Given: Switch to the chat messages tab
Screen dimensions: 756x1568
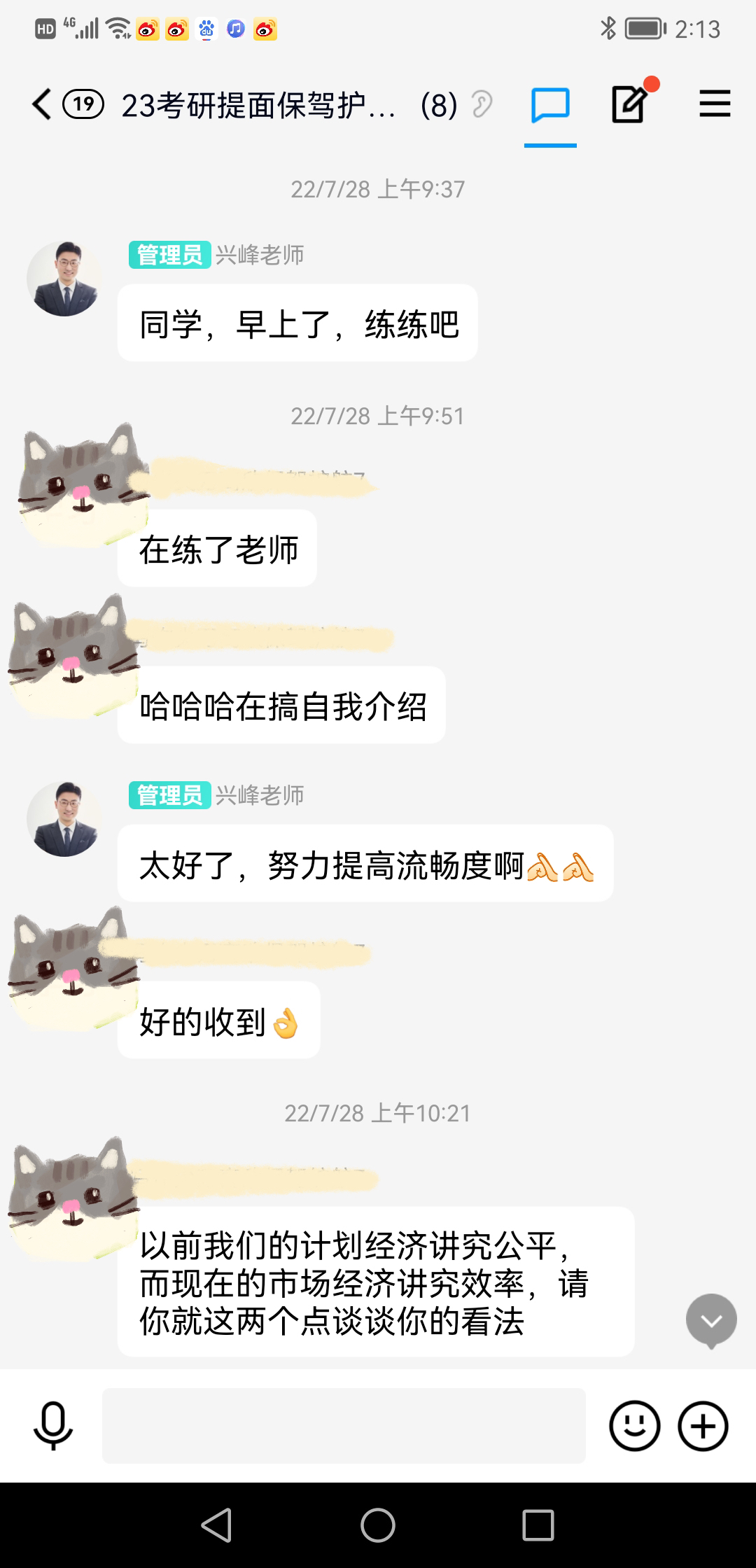Looking at the screenshot, I should [x=550, y=106].
